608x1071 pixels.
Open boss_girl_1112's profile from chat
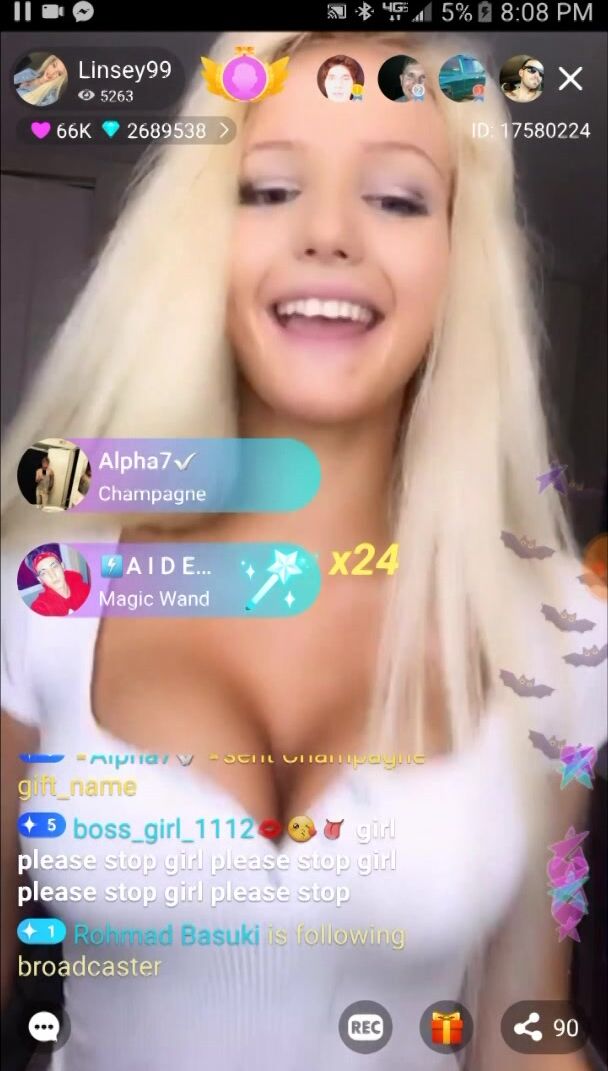tap(163, 828)
